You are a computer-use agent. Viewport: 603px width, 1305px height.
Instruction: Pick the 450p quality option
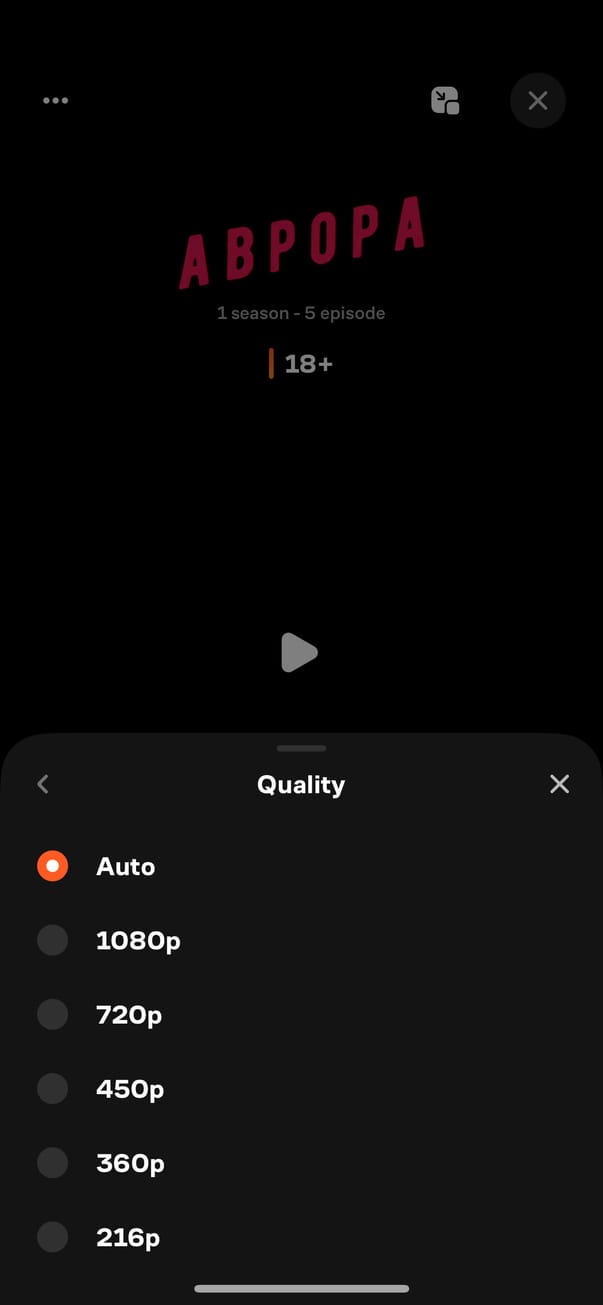(x=53, y=1088)
